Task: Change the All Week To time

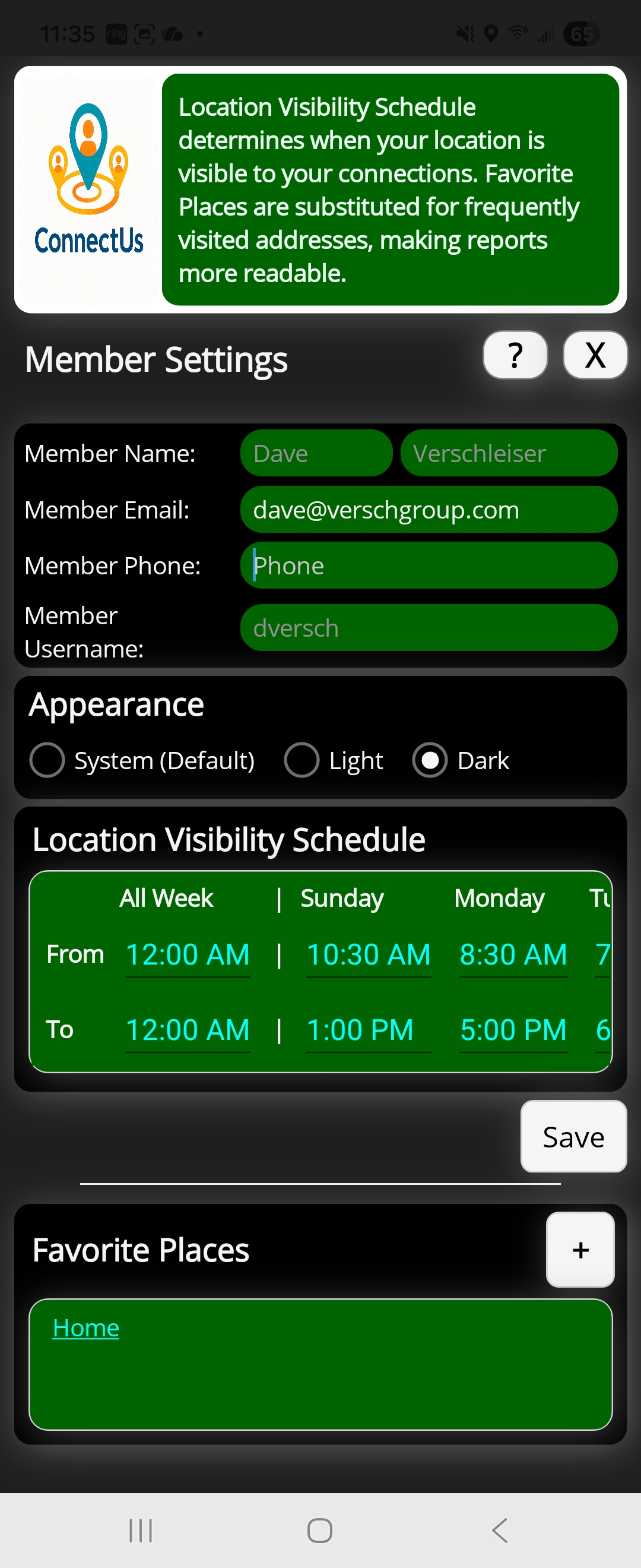Action: point(188,1030)
